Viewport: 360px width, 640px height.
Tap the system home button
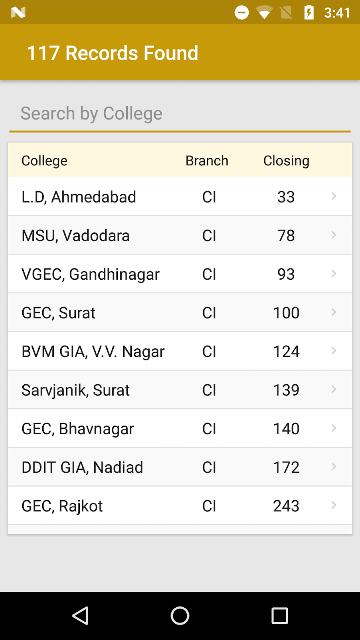[180, 616]
